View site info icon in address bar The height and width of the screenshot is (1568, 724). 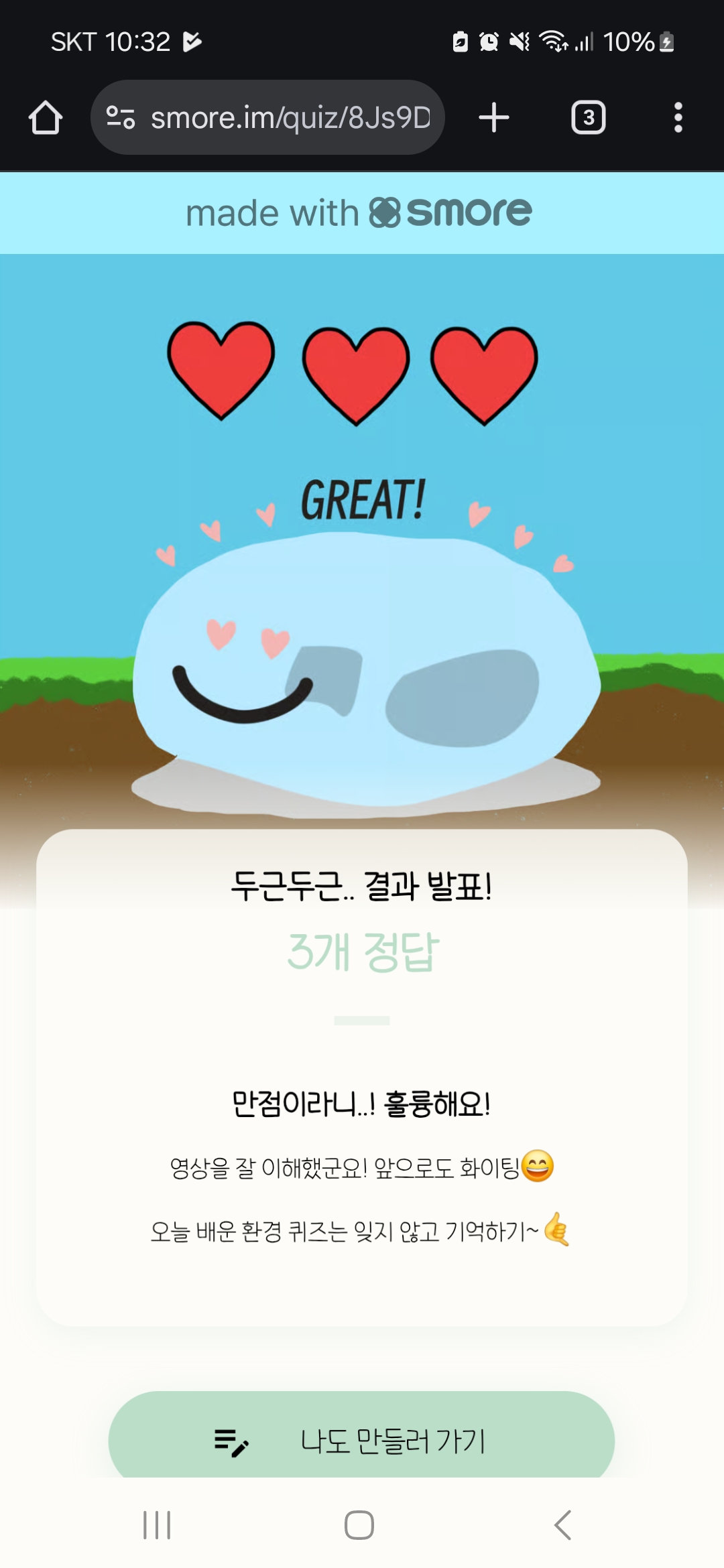coord(121,118)
